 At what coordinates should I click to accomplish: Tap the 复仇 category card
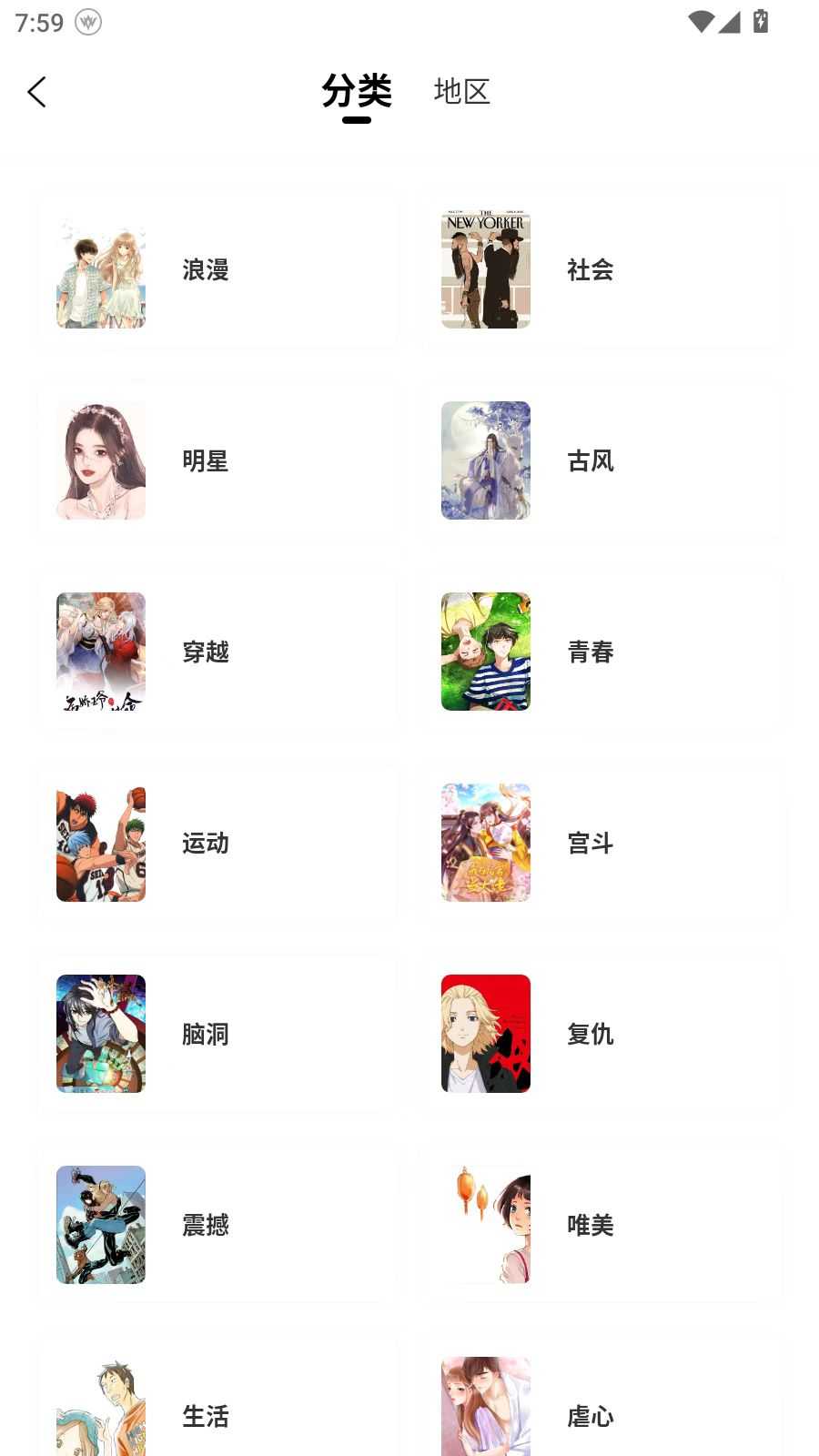click(x=602, y=1035)
